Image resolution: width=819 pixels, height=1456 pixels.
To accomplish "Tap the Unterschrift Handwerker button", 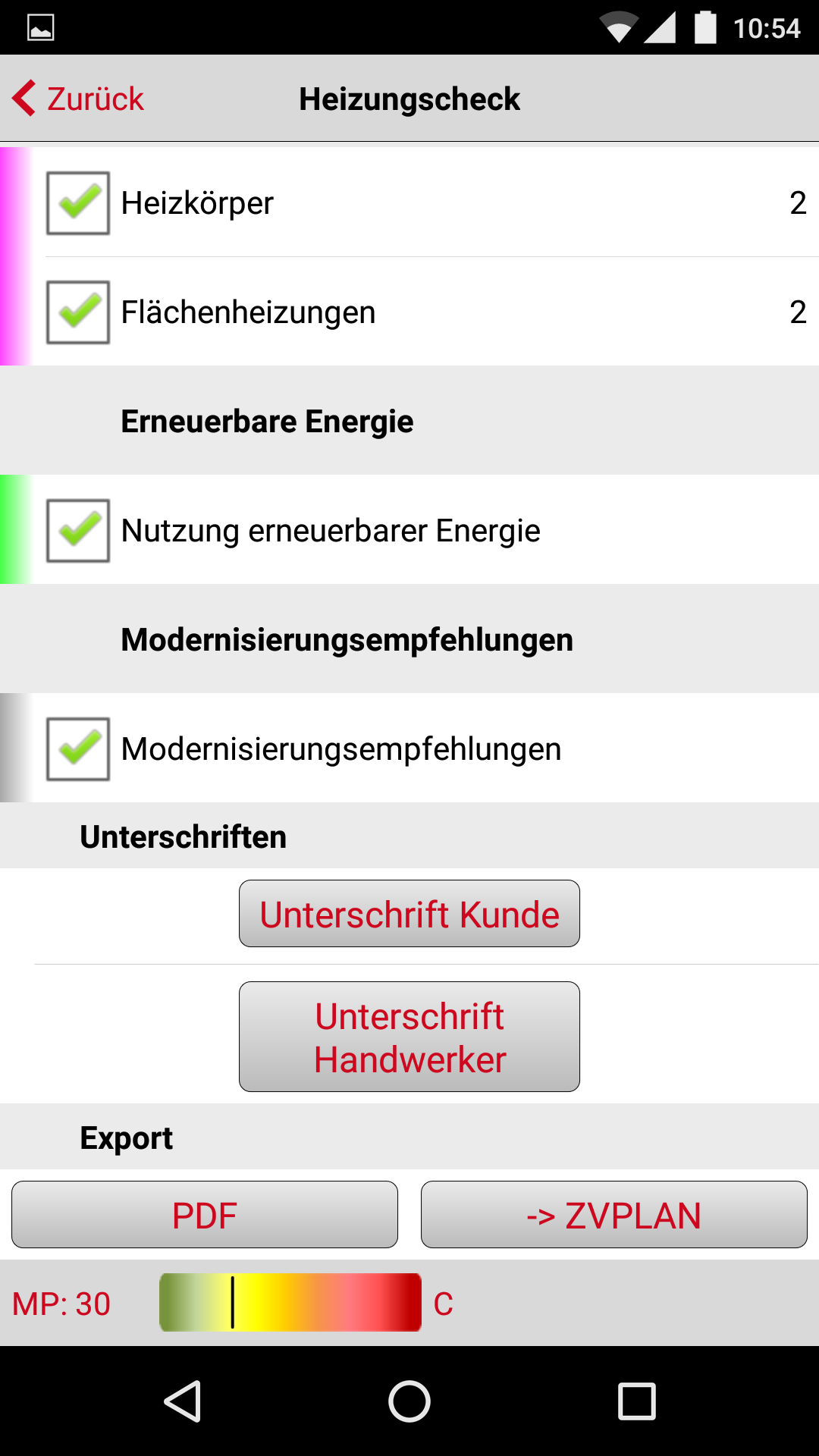I will click(409, 1037).
